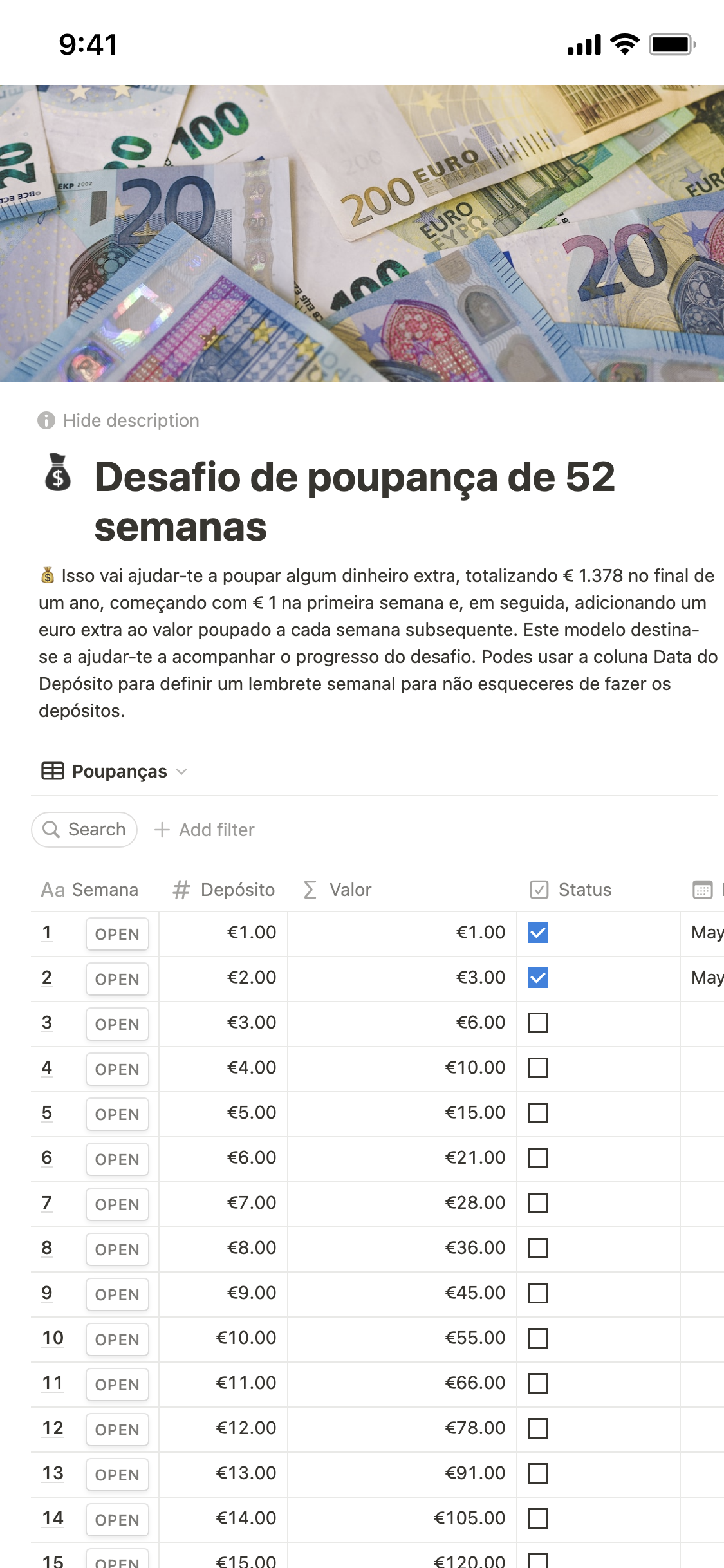
Task: Open the Semana column header
Action: click(90, 890)
